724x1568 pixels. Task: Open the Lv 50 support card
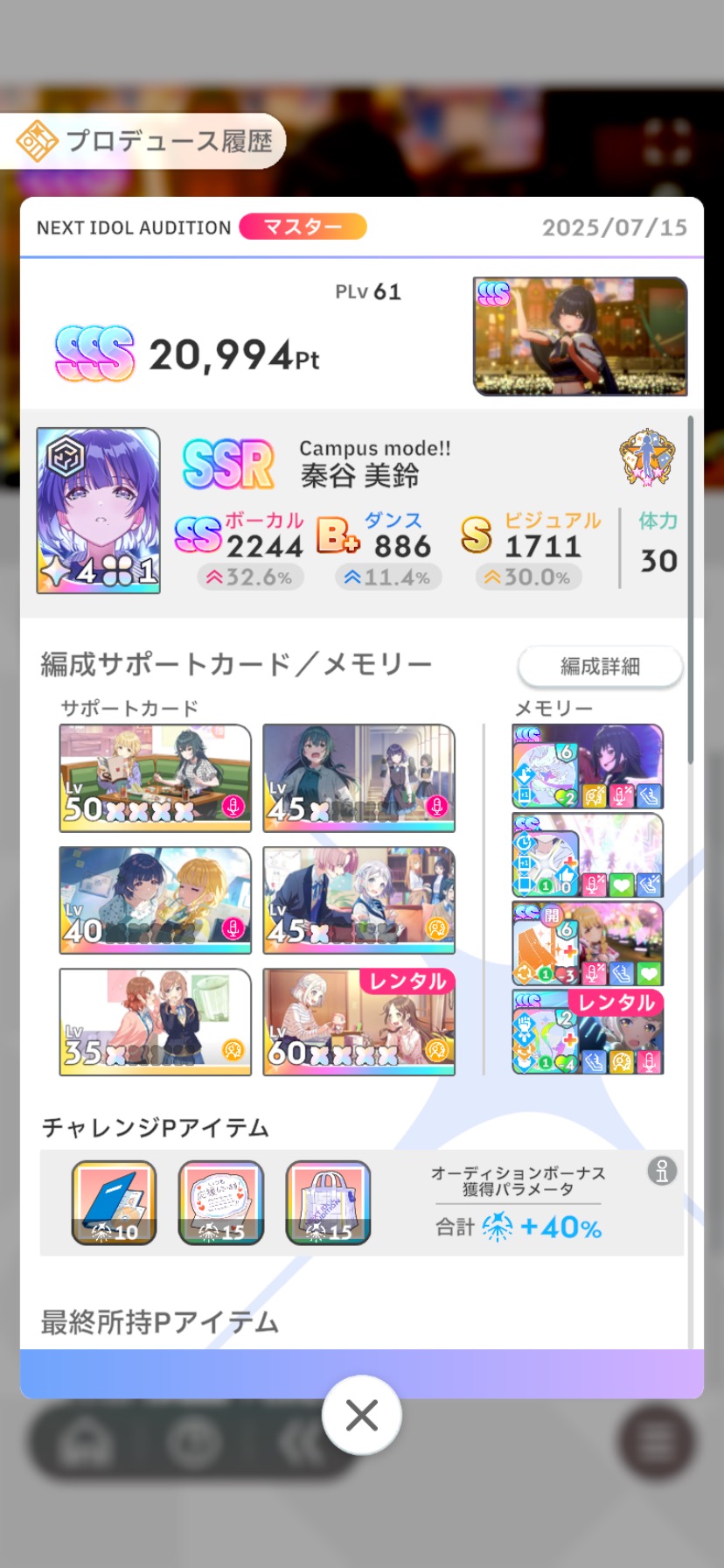point(156,778)
